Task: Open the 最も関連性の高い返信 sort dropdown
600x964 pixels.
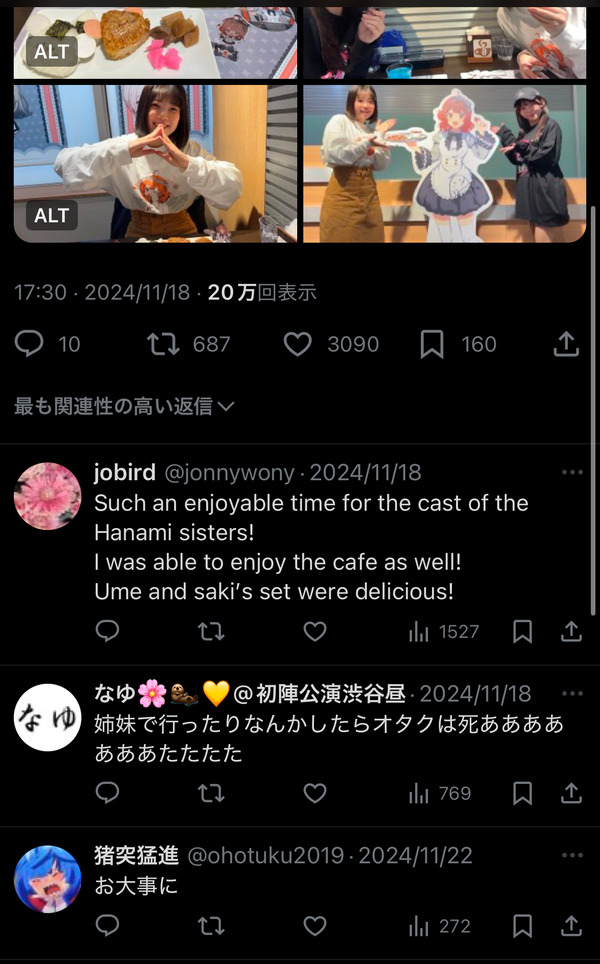Action: coord(124,406)
